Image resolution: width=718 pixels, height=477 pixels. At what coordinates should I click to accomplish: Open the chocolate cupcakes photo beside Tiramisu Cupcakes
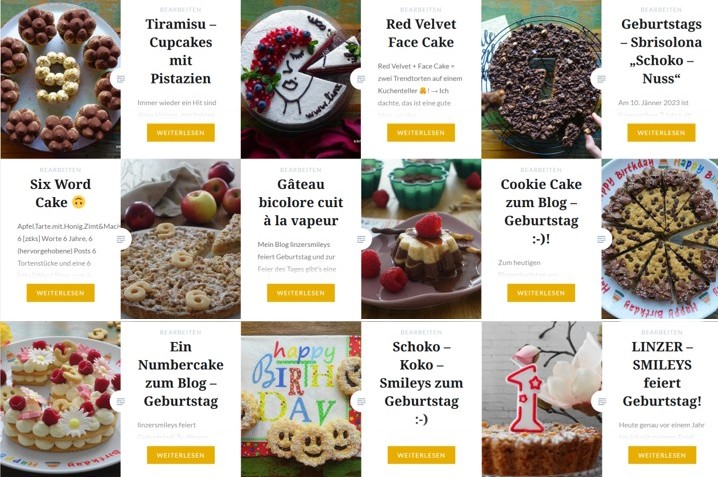tap(60, 78)
